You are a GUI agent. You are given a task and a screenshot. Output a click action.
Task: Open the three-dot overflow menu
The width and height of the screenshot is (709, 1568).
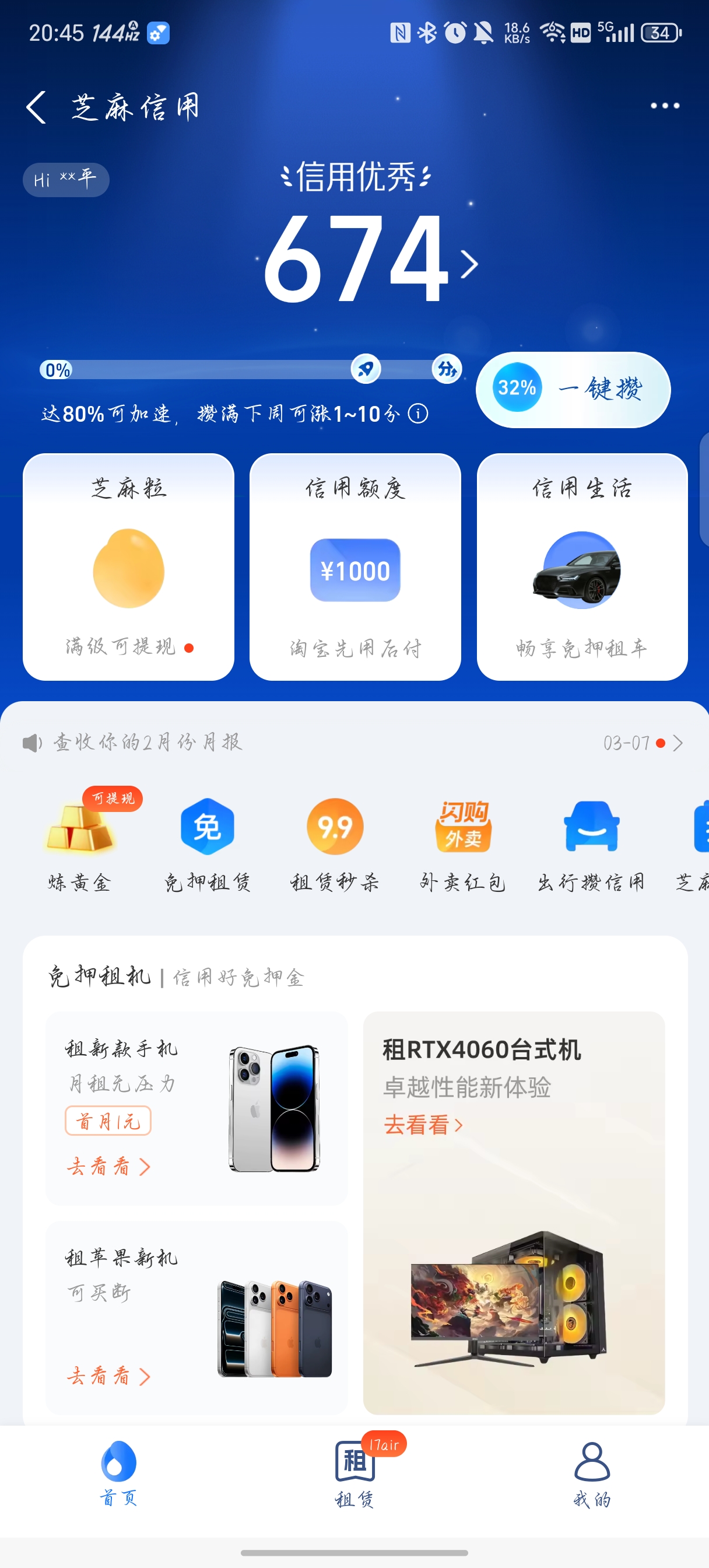[x=665, y=106]
